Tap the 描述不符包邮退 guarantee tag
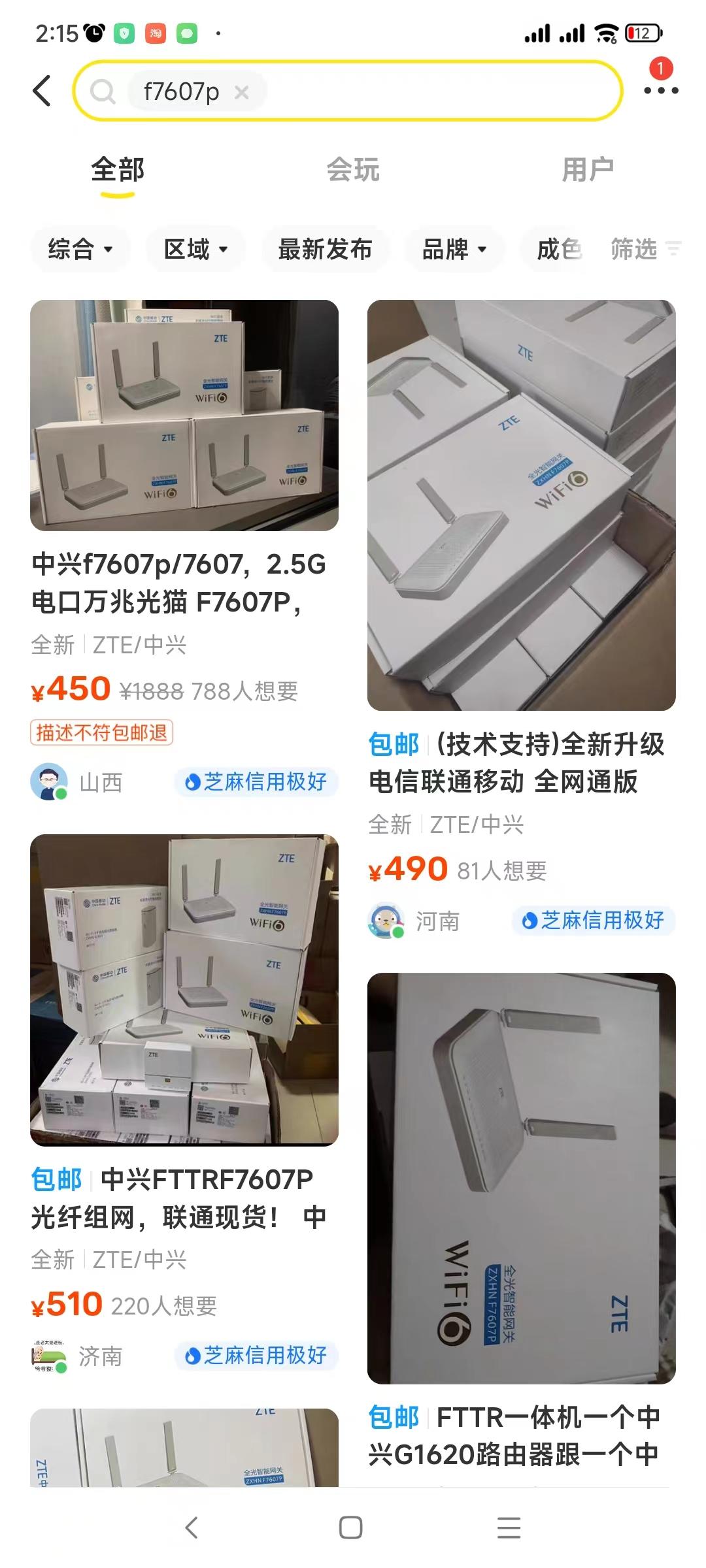The height and width of the screenshot is (1568, 706). [101, 734]
